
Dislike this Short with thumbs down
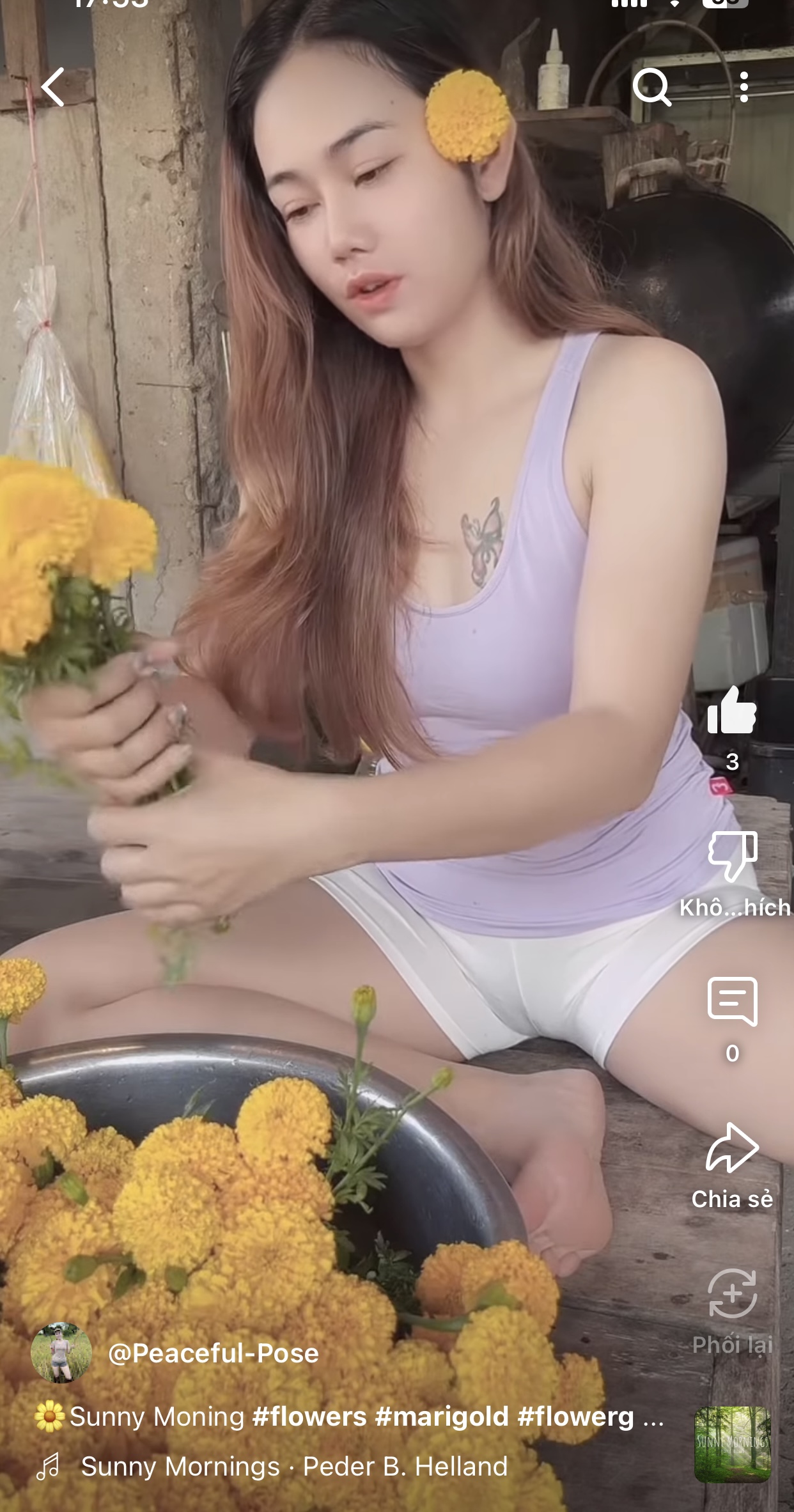(x=733, y=856)
